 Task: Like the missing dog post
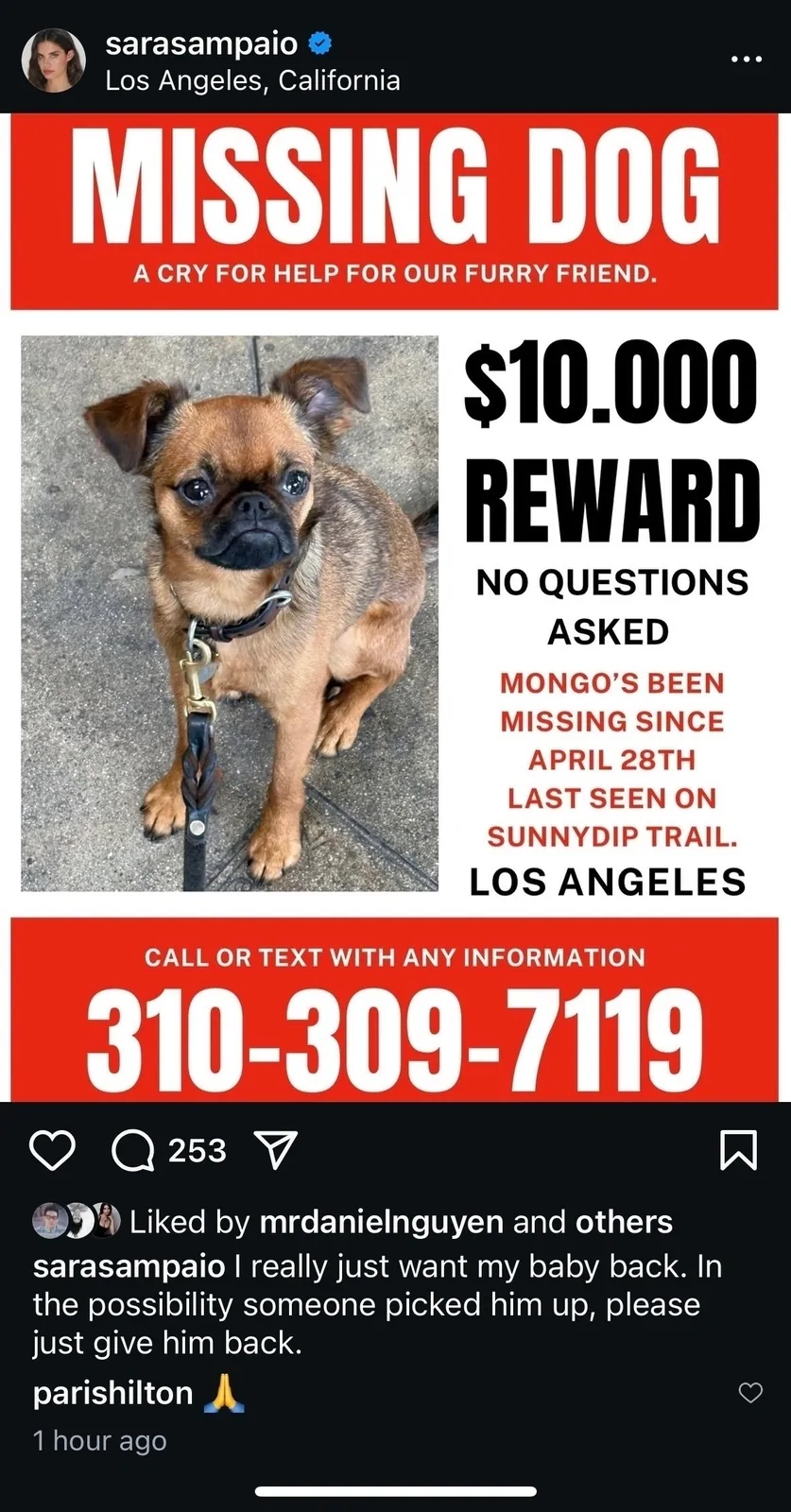tap(52, 1150)
